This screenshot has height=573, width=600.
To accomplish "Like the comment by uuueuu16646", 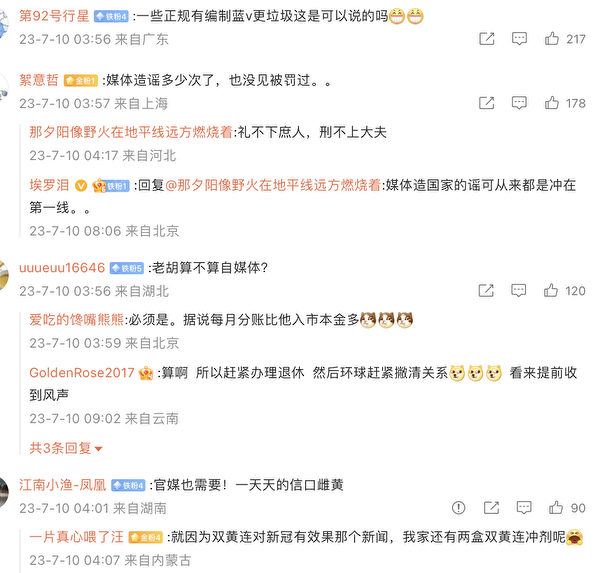I will click(x=552, y=291).
